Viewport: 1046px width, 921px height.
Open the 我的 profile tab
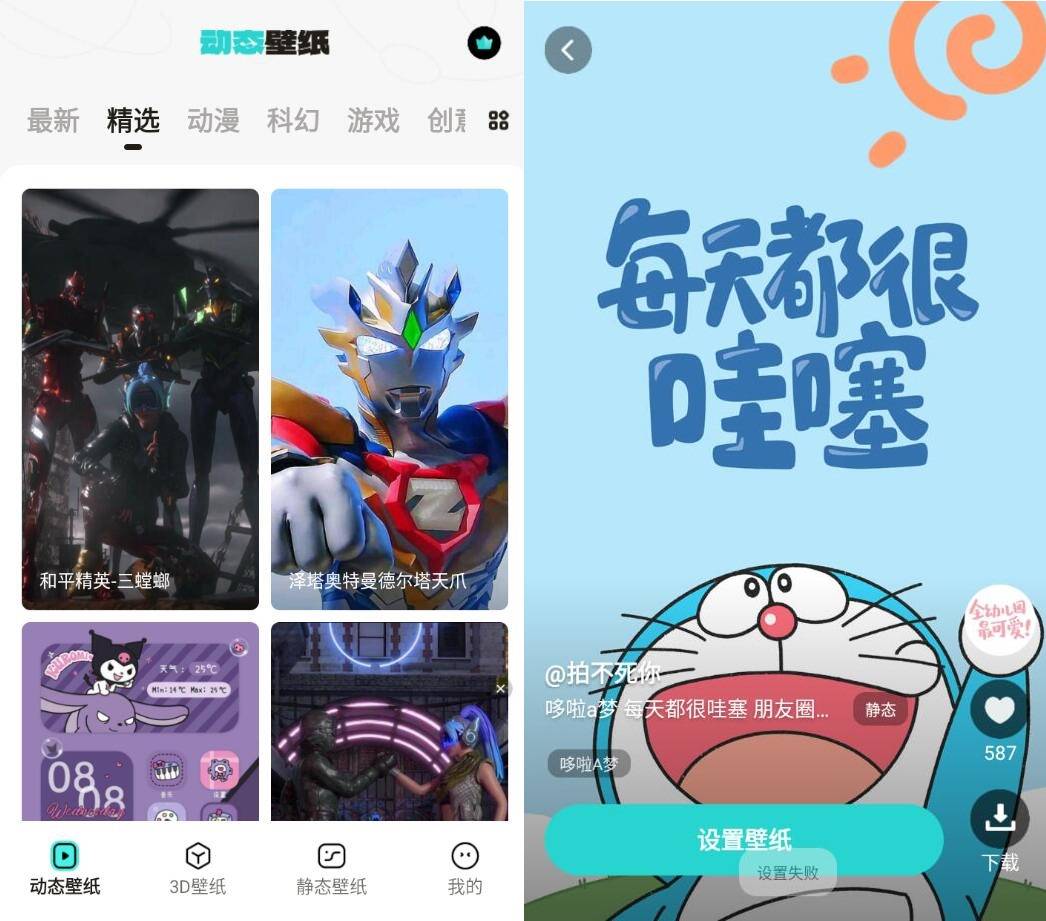(465, 867)
